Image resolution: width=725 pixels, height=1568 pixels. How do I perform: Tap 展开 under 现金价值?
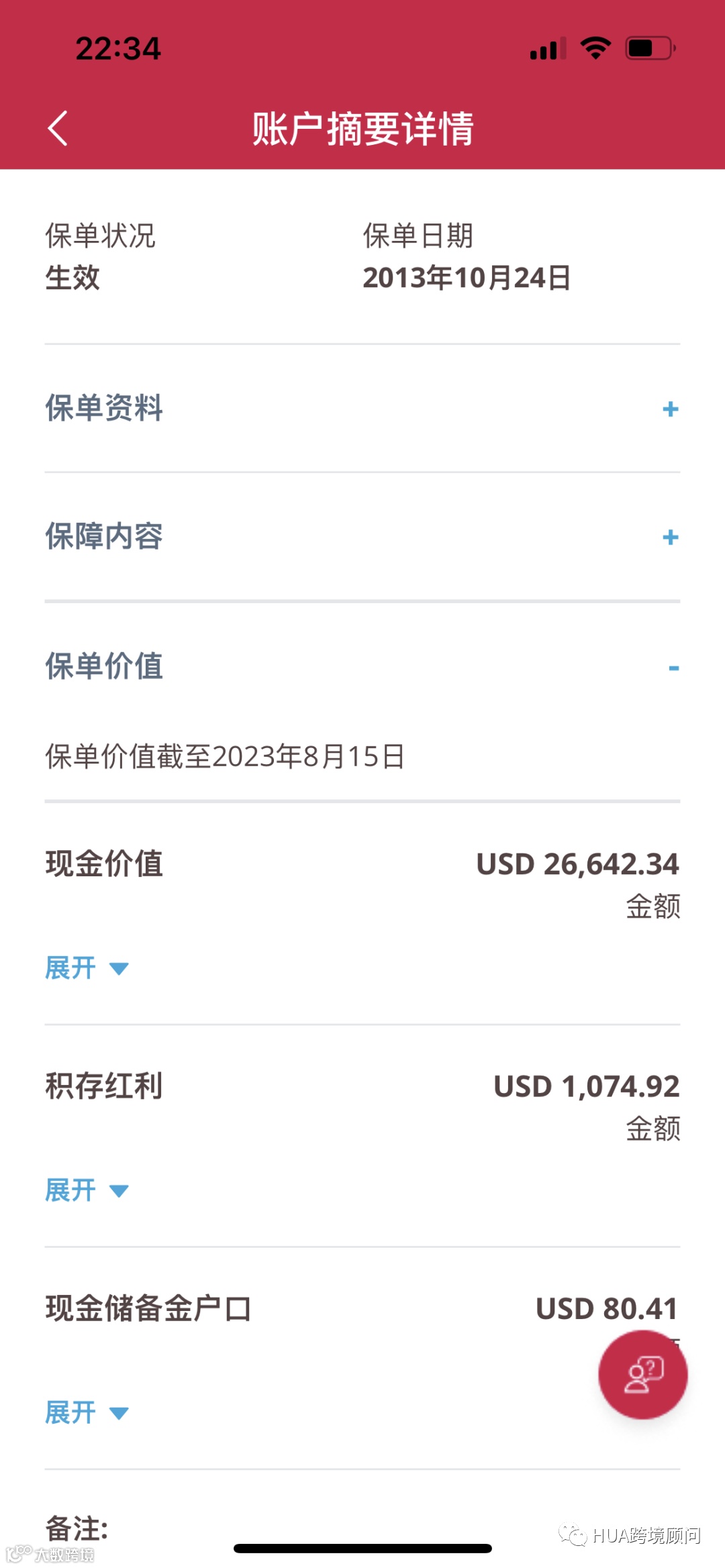pos(87,968)
